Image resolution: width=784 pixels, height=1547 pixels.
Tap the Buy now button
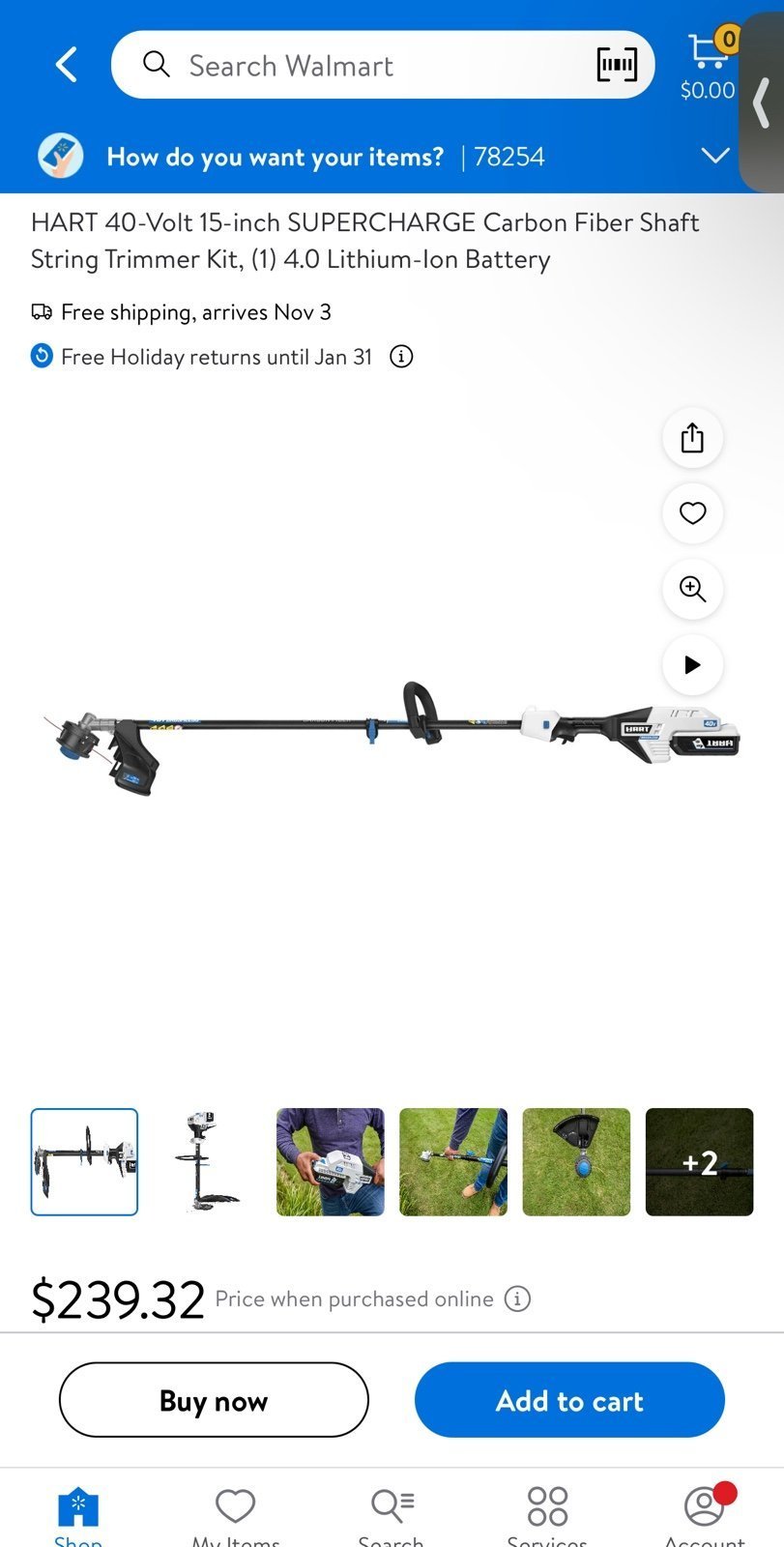pyautogui.click(x=214, y=1400)
